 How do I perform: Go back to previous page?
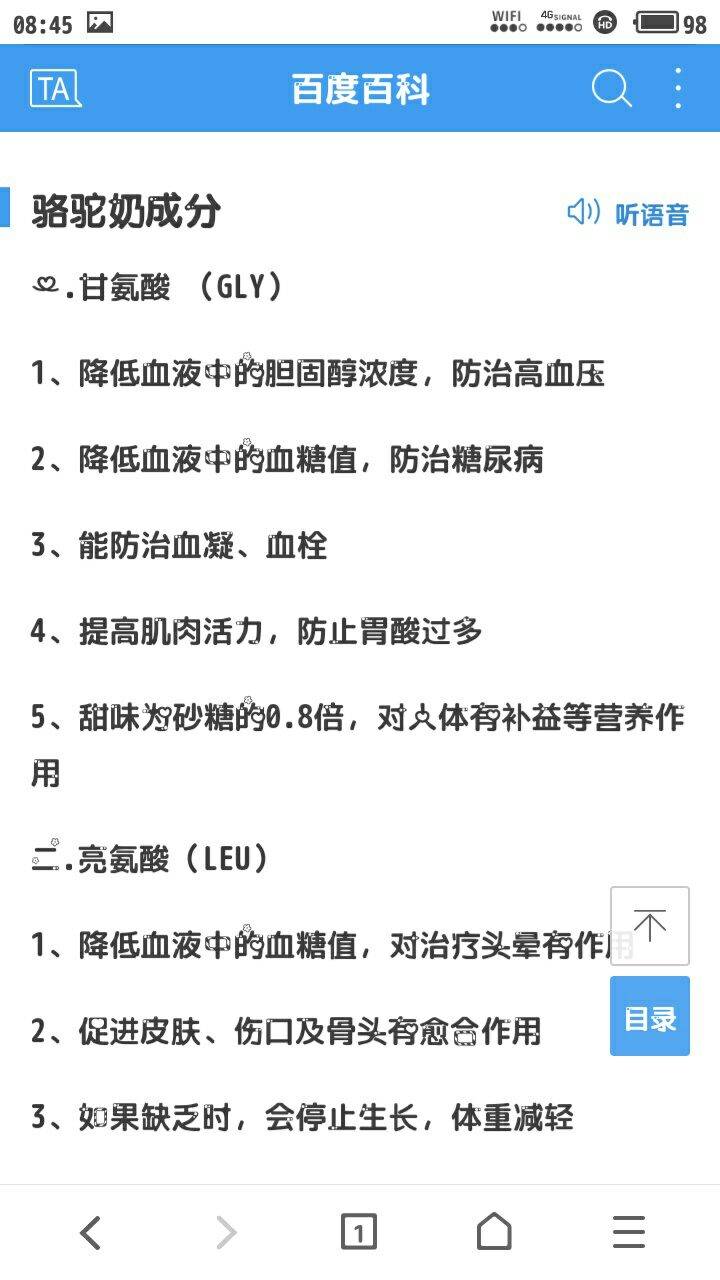point(91,1232)
